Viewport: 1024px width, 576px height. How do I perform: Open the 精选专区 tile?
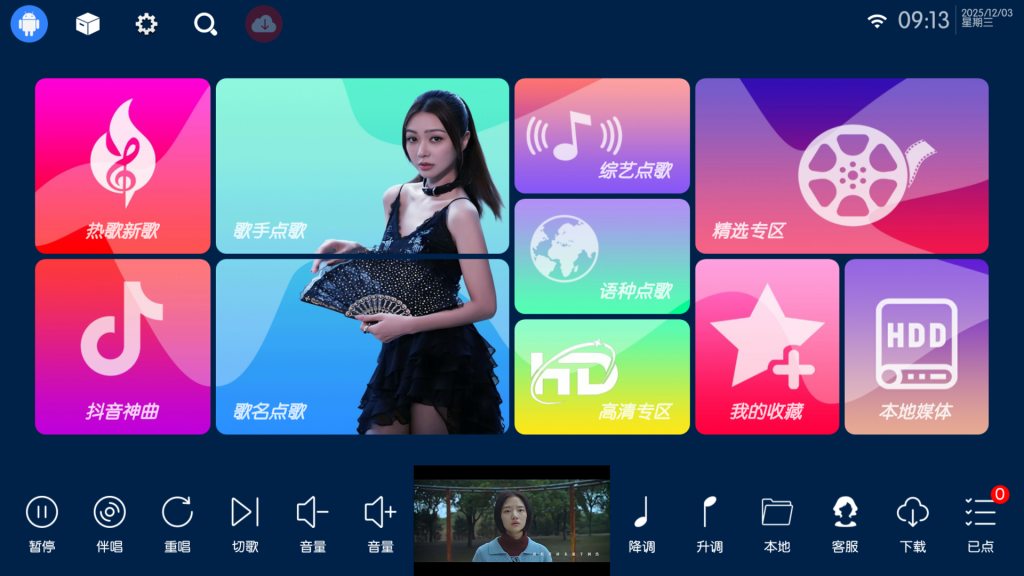click(841, 166)
